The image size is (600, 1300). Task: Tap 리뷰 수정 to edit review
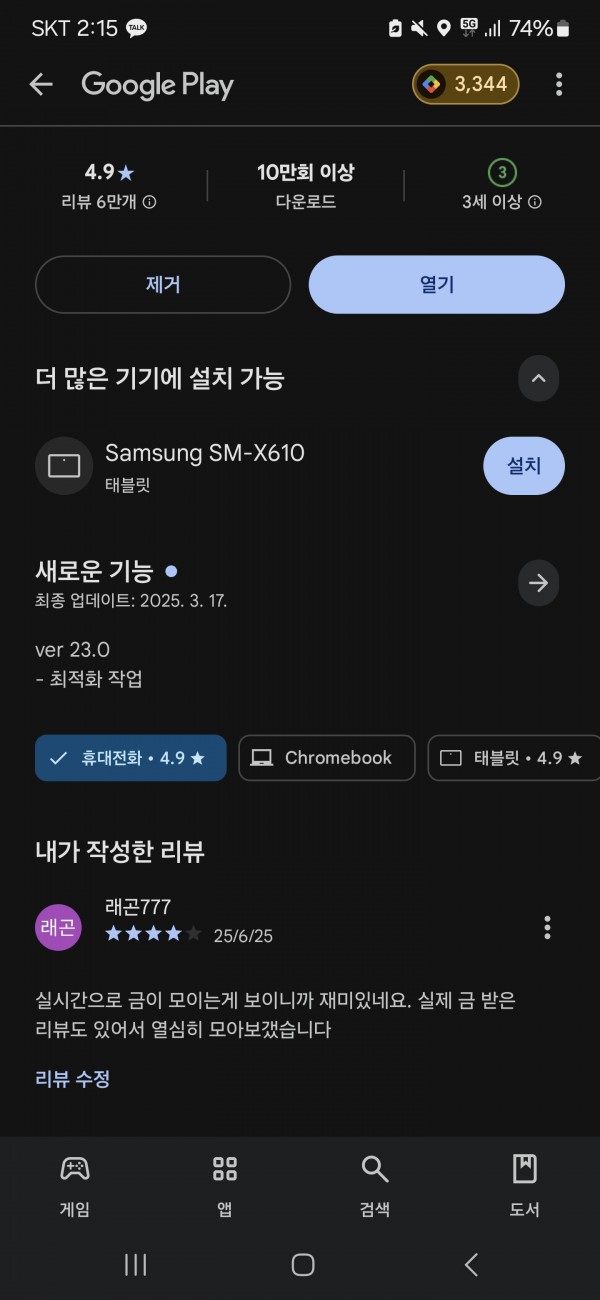tap(72, 1079)
